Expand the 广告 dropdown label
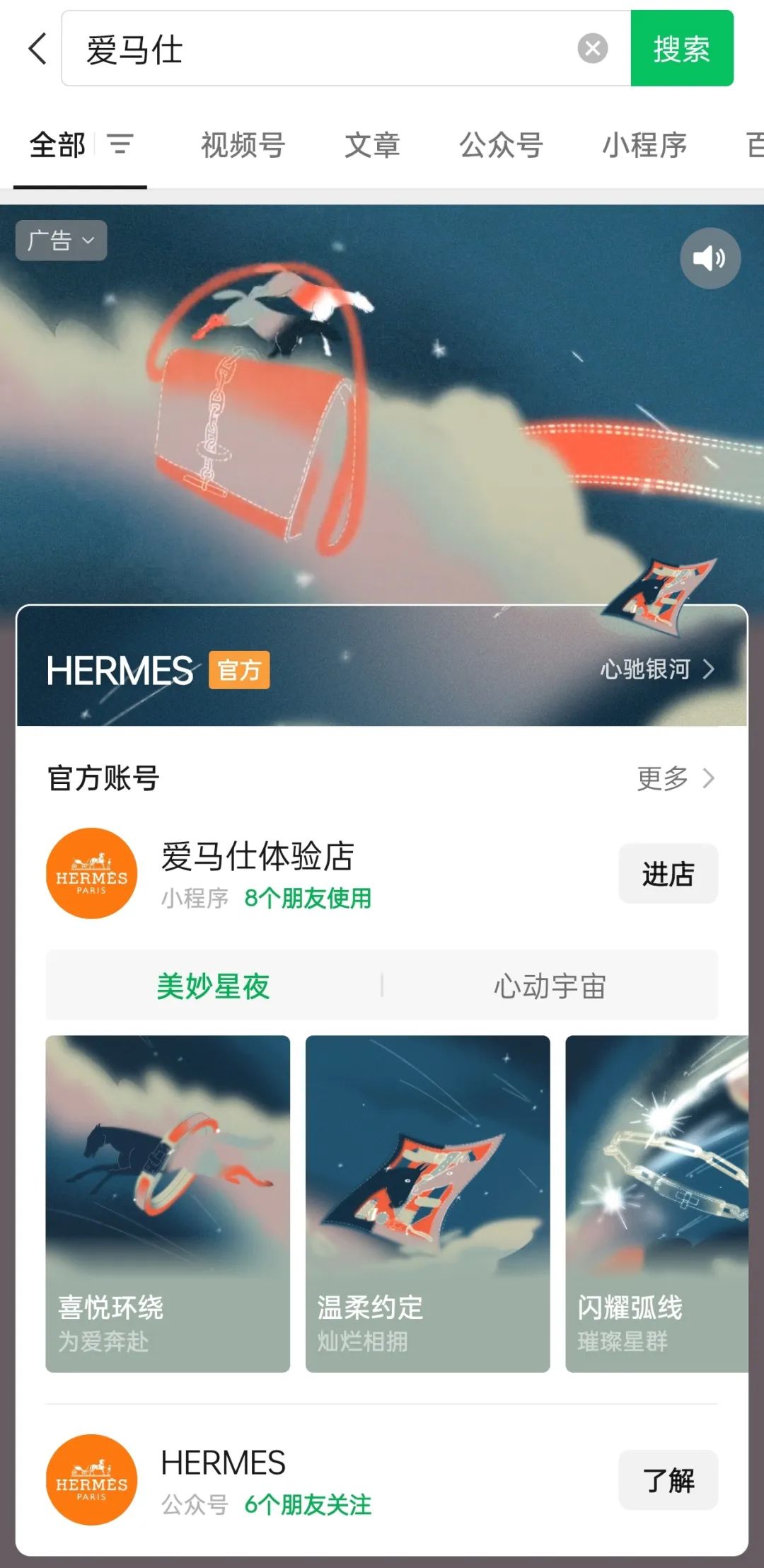 coord(61,241)
